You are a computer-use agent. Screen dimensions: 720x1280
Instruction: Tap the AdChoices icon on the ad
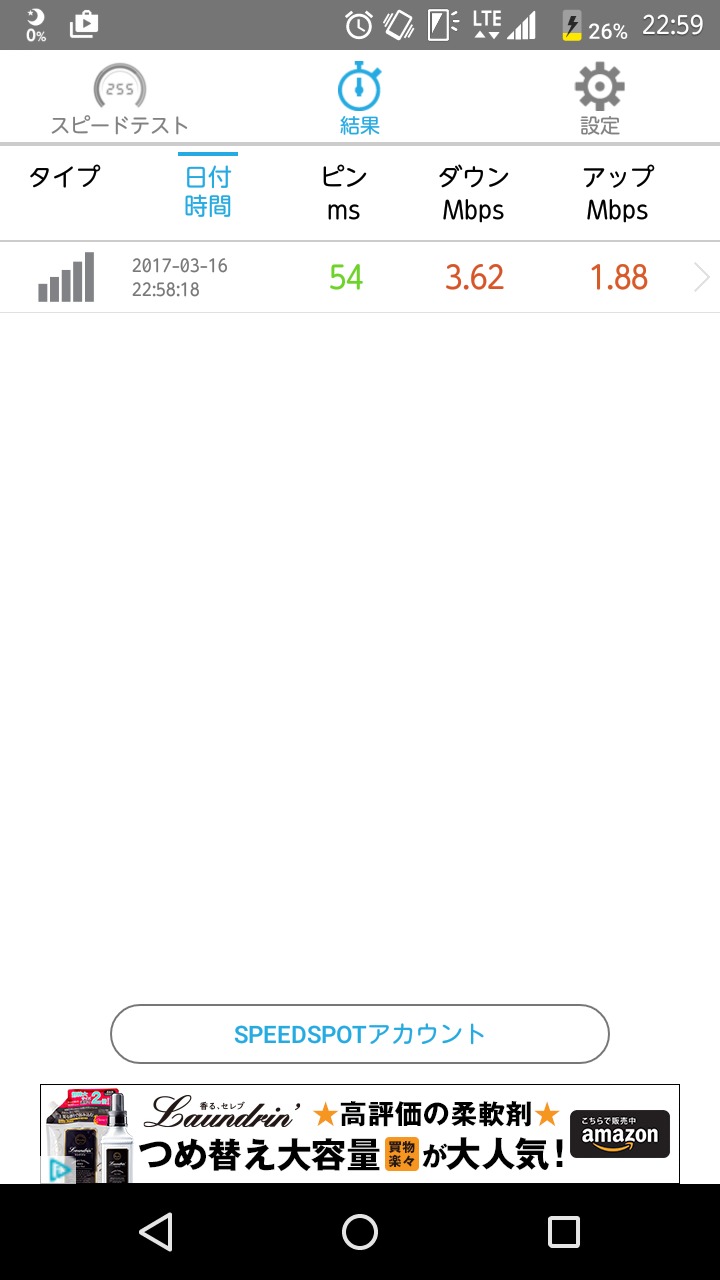(x=59, y=1170)
